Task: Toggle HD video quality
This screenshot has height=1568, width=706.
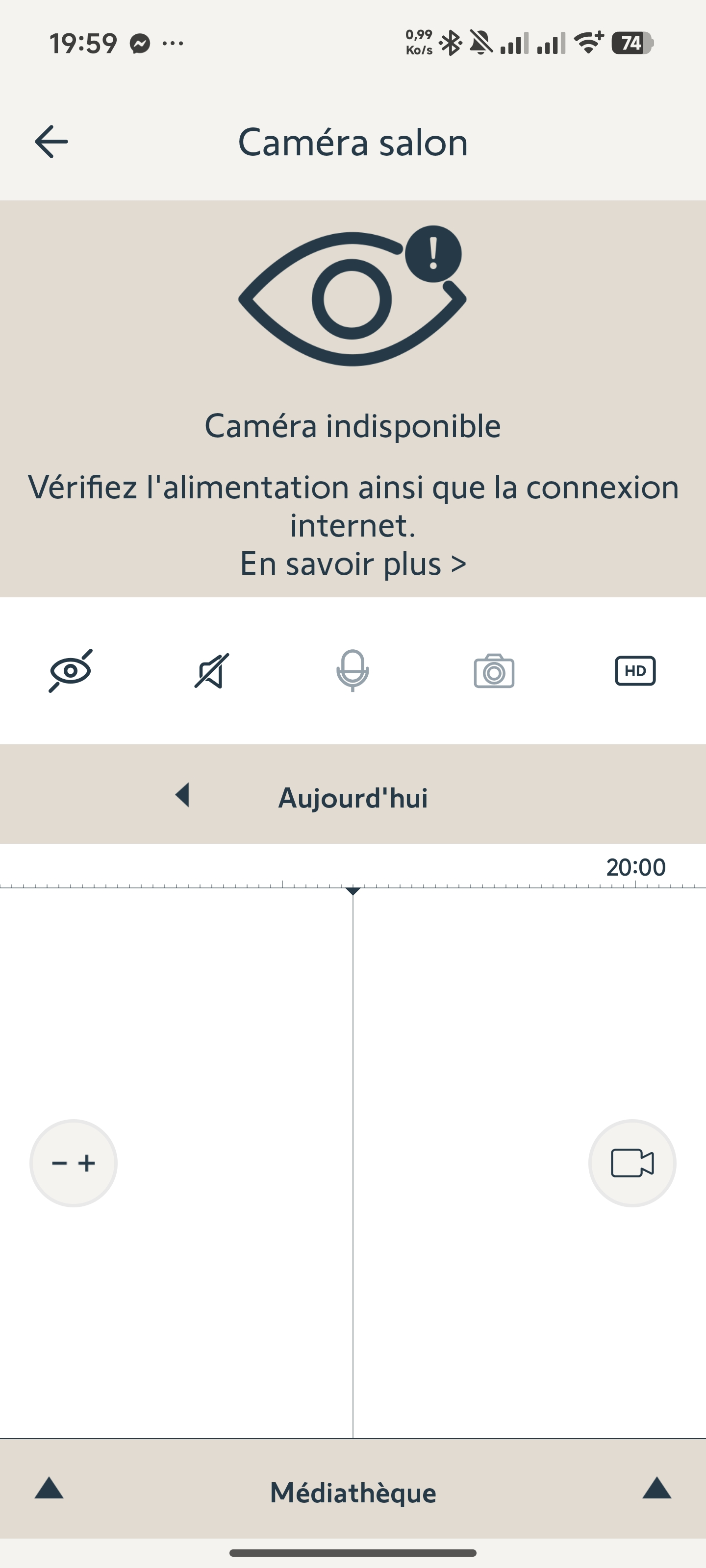Action: pos(635,671)
